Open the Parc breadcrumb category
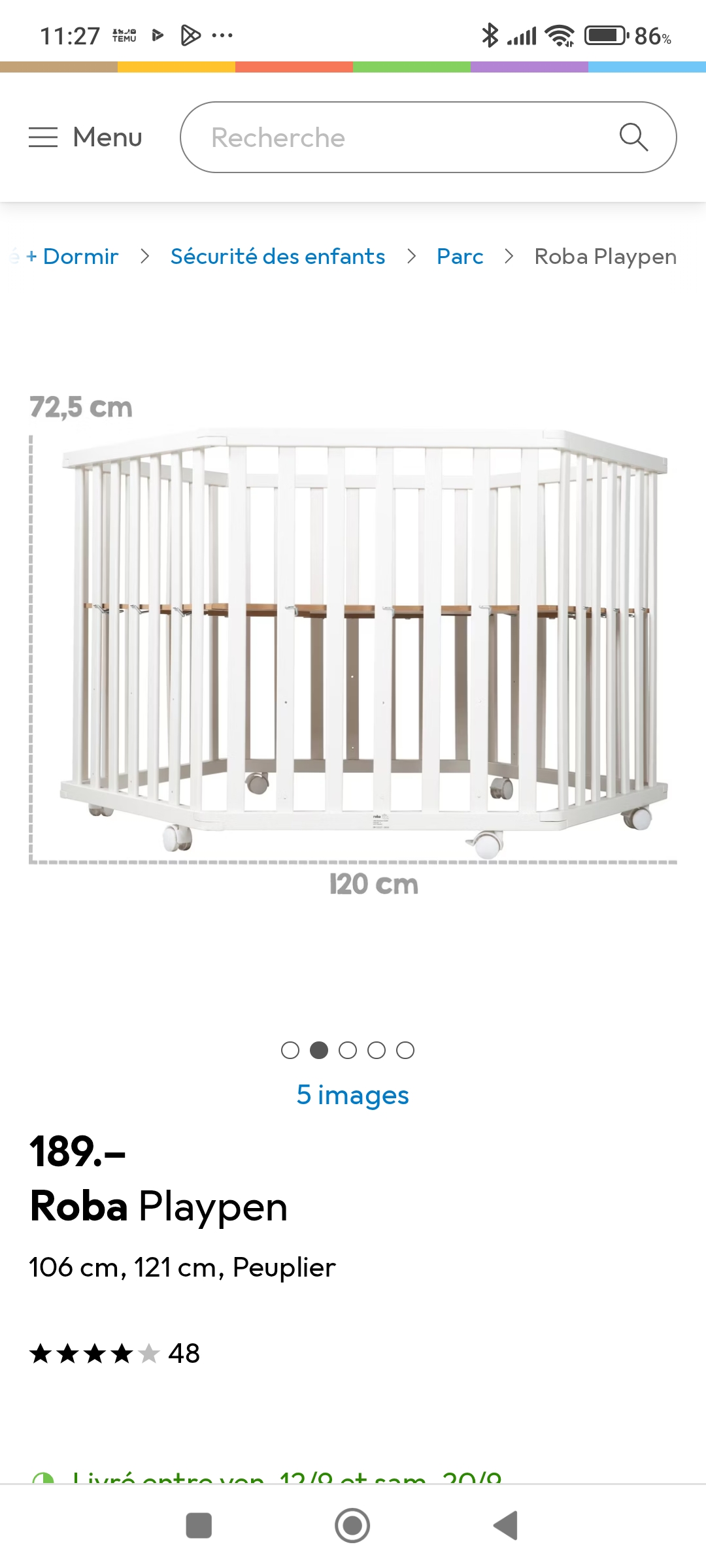Viewport: 706px width, 1568px height. pyautogui.click(x=460, y=256)
